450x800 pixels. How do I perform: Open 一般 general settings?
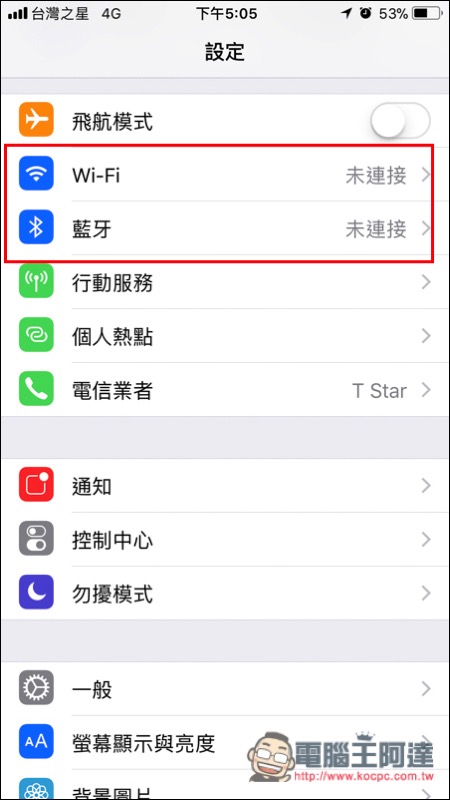(x=225, y=689)
